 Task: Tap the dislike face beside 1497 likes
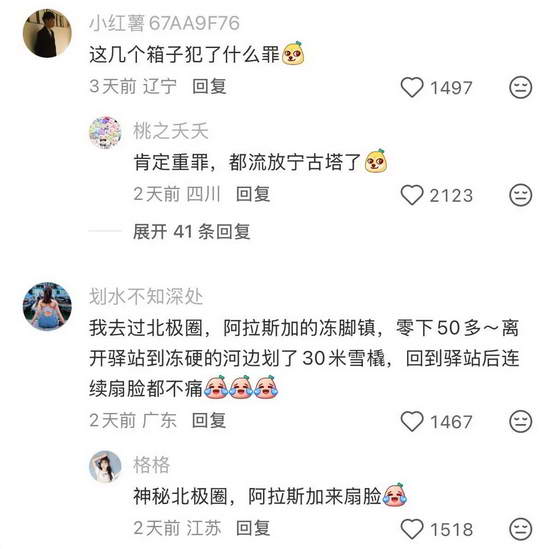point(520,87)
